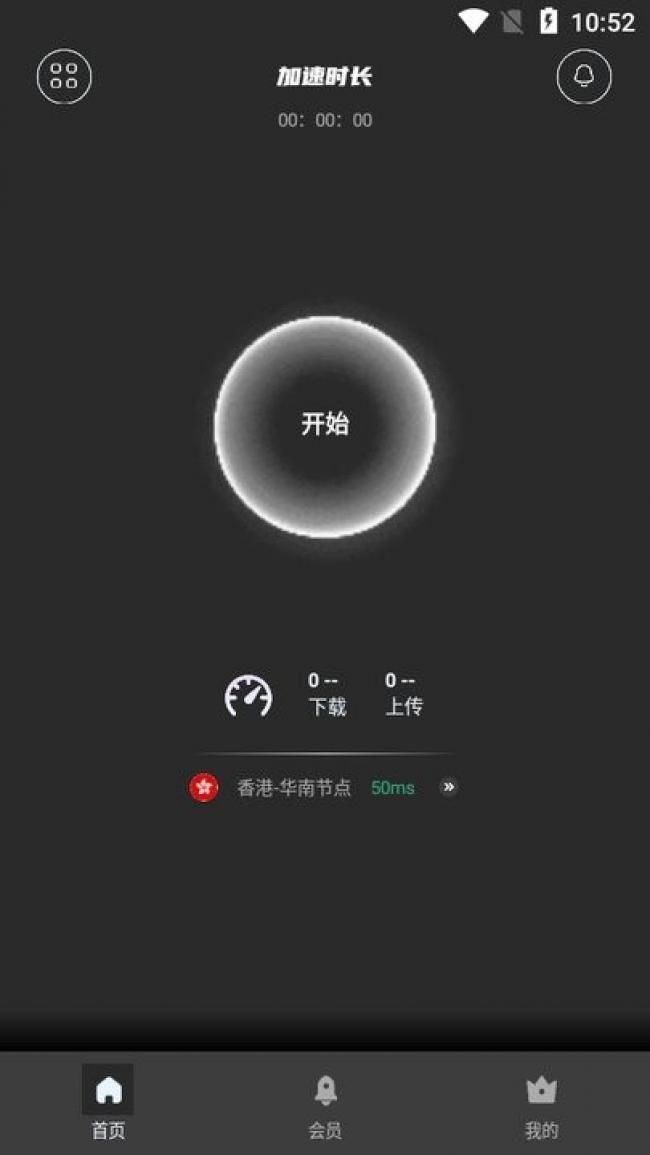
Task: Open the notifications bell
Action: (x=584, y=77)
